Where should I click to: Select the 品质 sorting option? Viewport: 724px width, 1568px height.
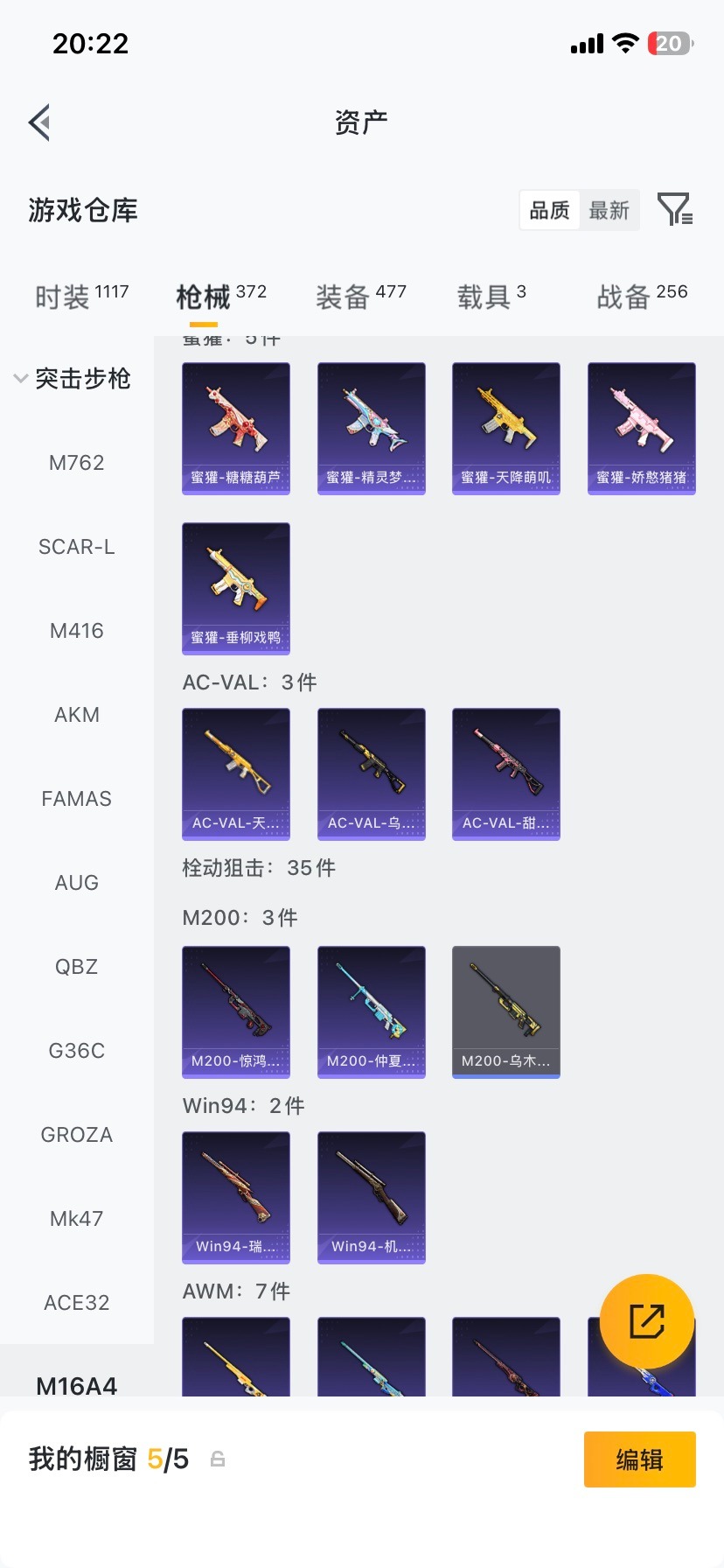coord(548,210)
